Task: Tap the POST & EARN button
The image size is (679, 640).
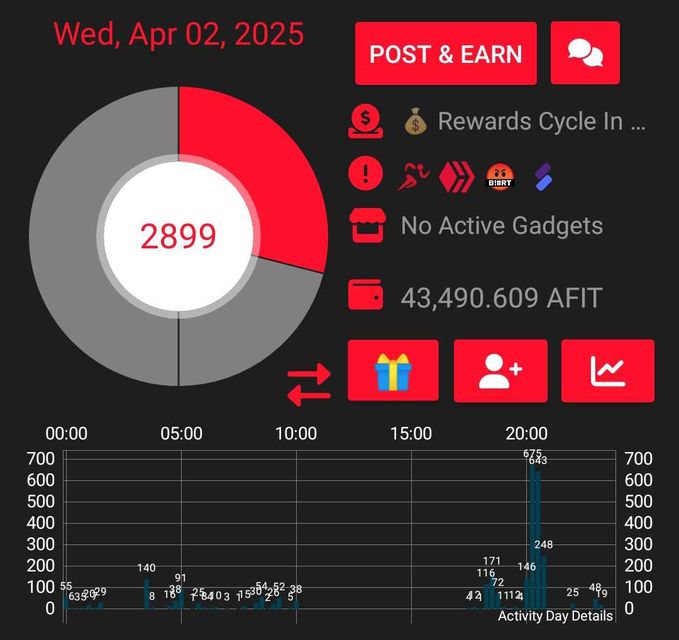Action: point(445,54)
